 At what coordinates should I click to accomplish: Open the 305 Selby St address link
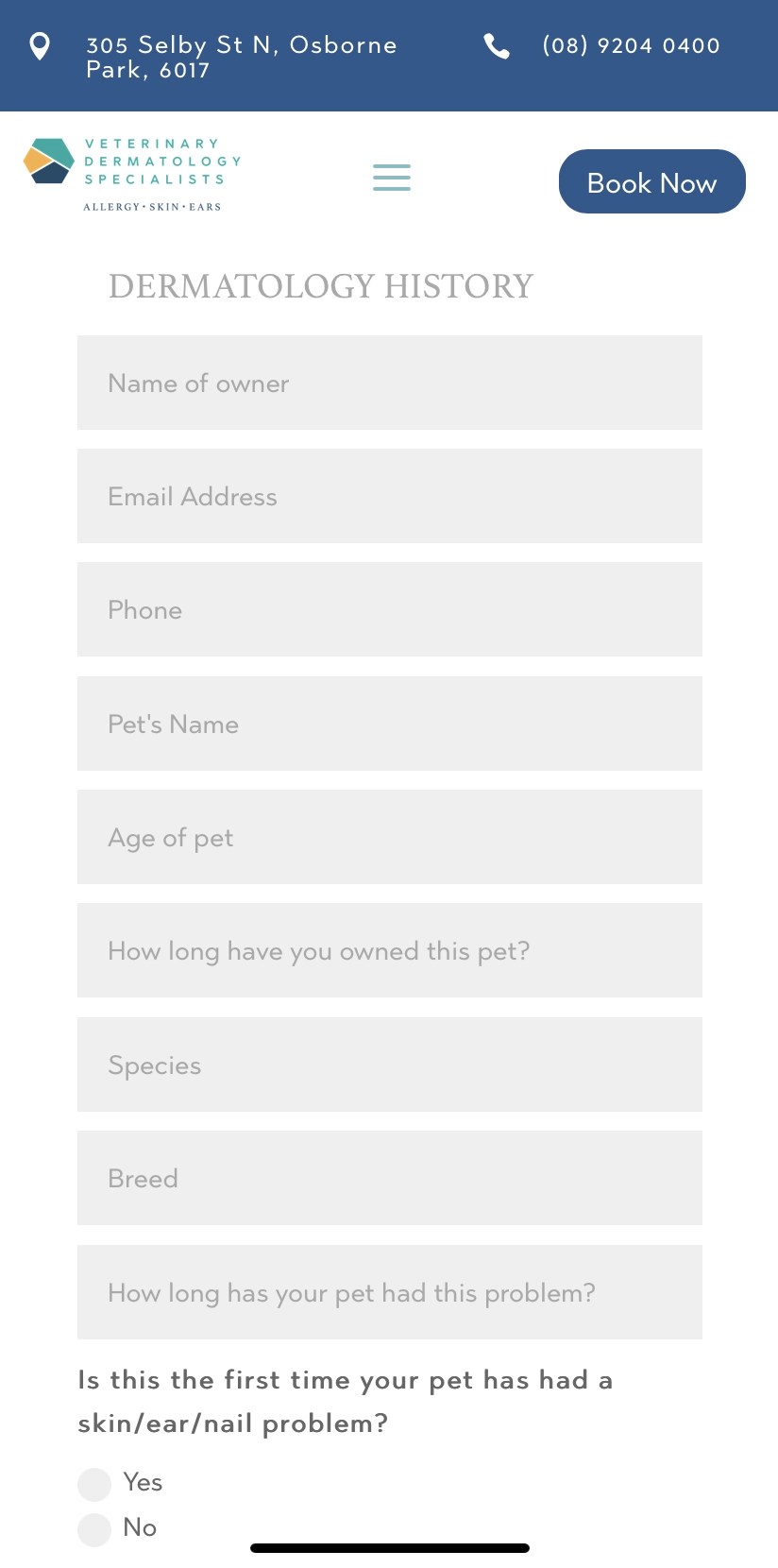click(241, 57)
